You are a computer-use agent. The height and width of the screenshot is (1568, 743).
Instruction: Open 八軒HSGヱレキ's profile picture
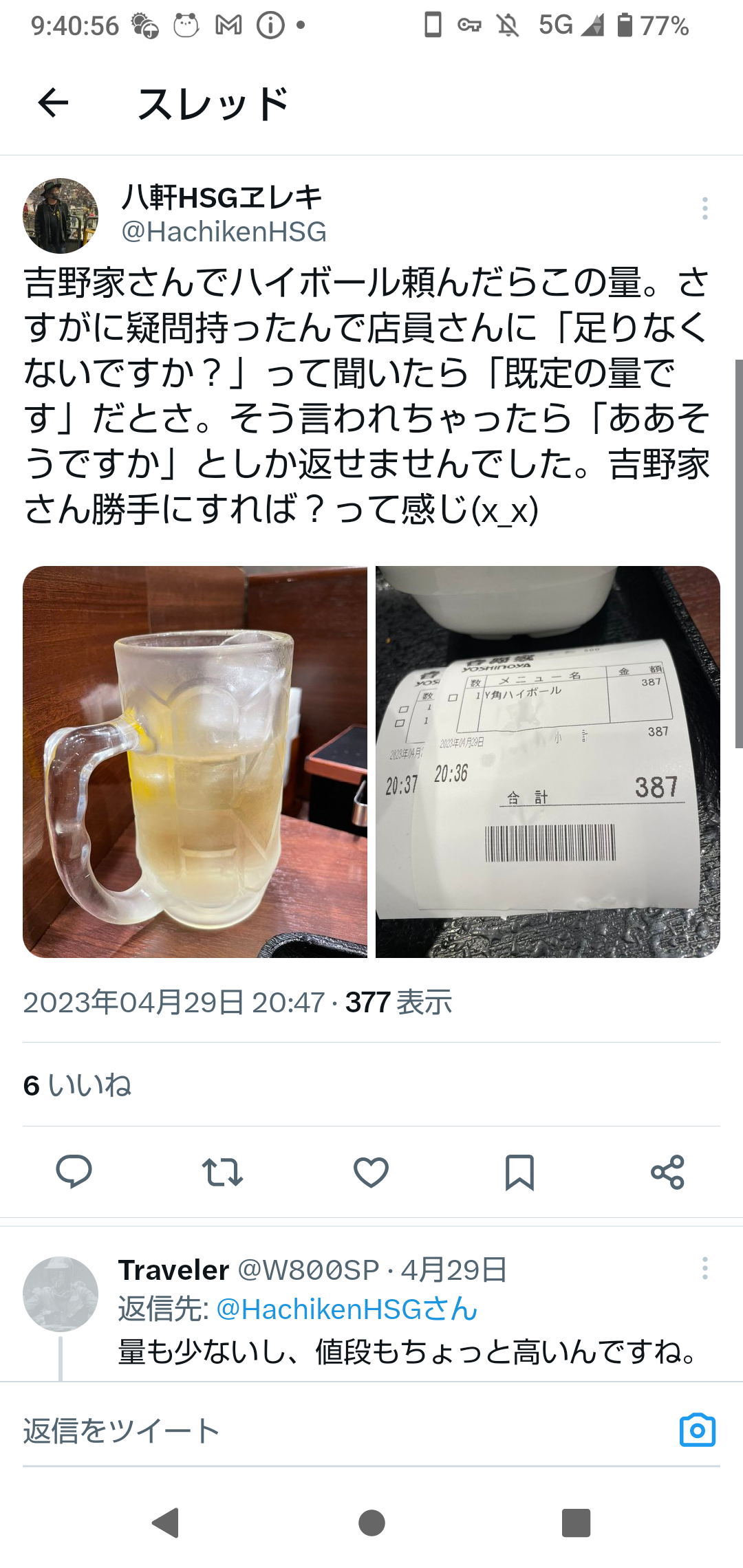pos(61,216)
